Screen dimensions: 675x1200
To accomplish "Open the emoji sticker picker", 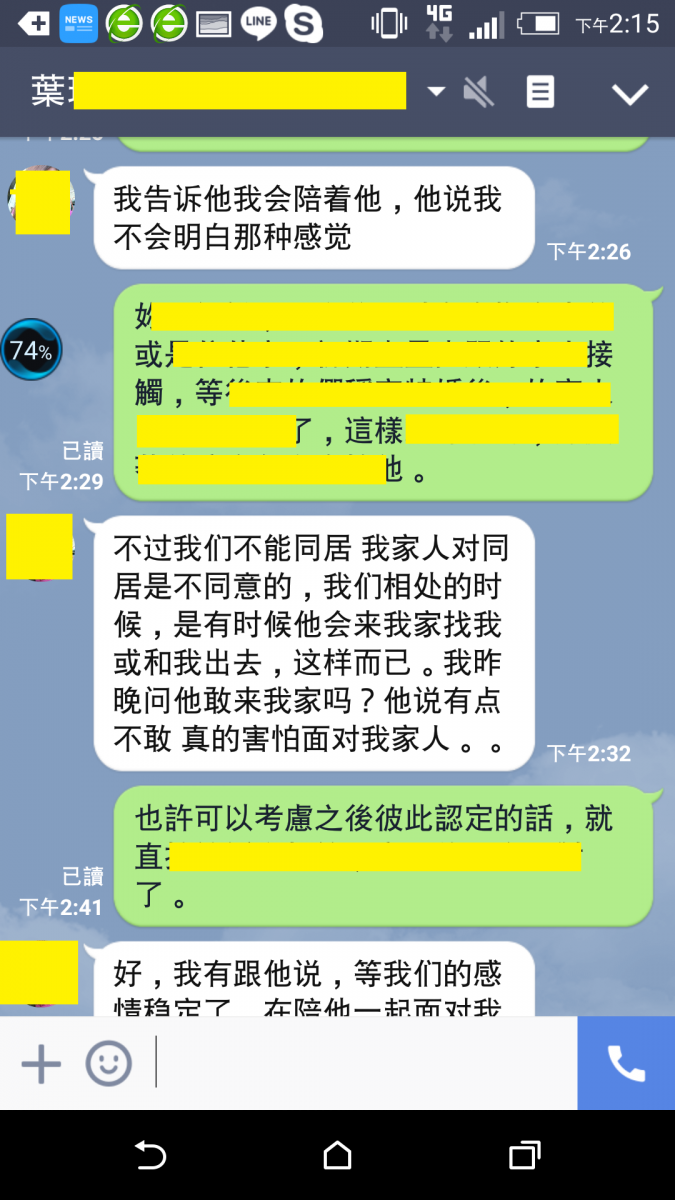I will pyautogui.click(x=108, y=1064).
